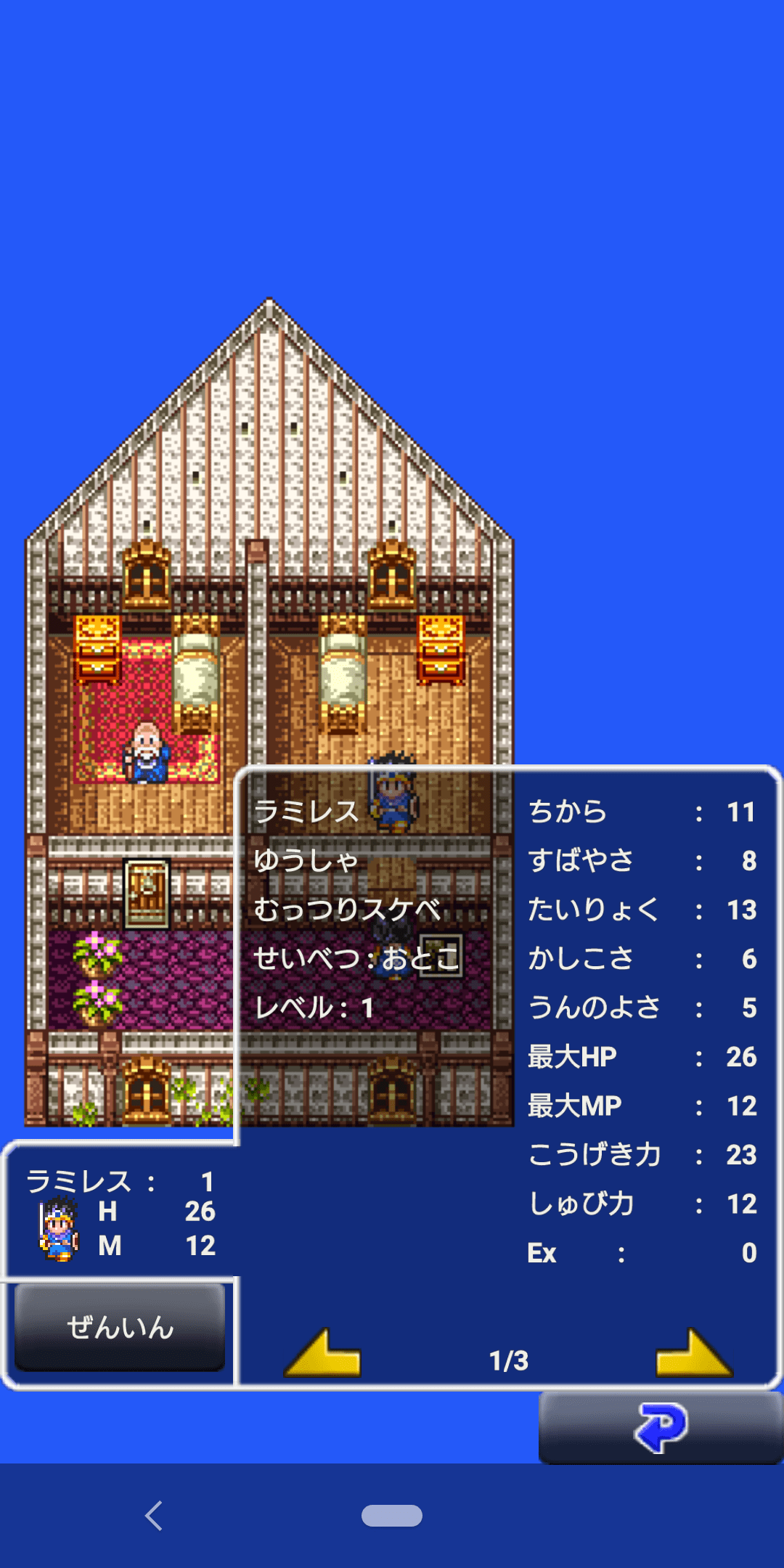Tap the home pill in navigation bar
Image resolution: width=784 pixels, height=1568 pixels.
[392, 1516]
